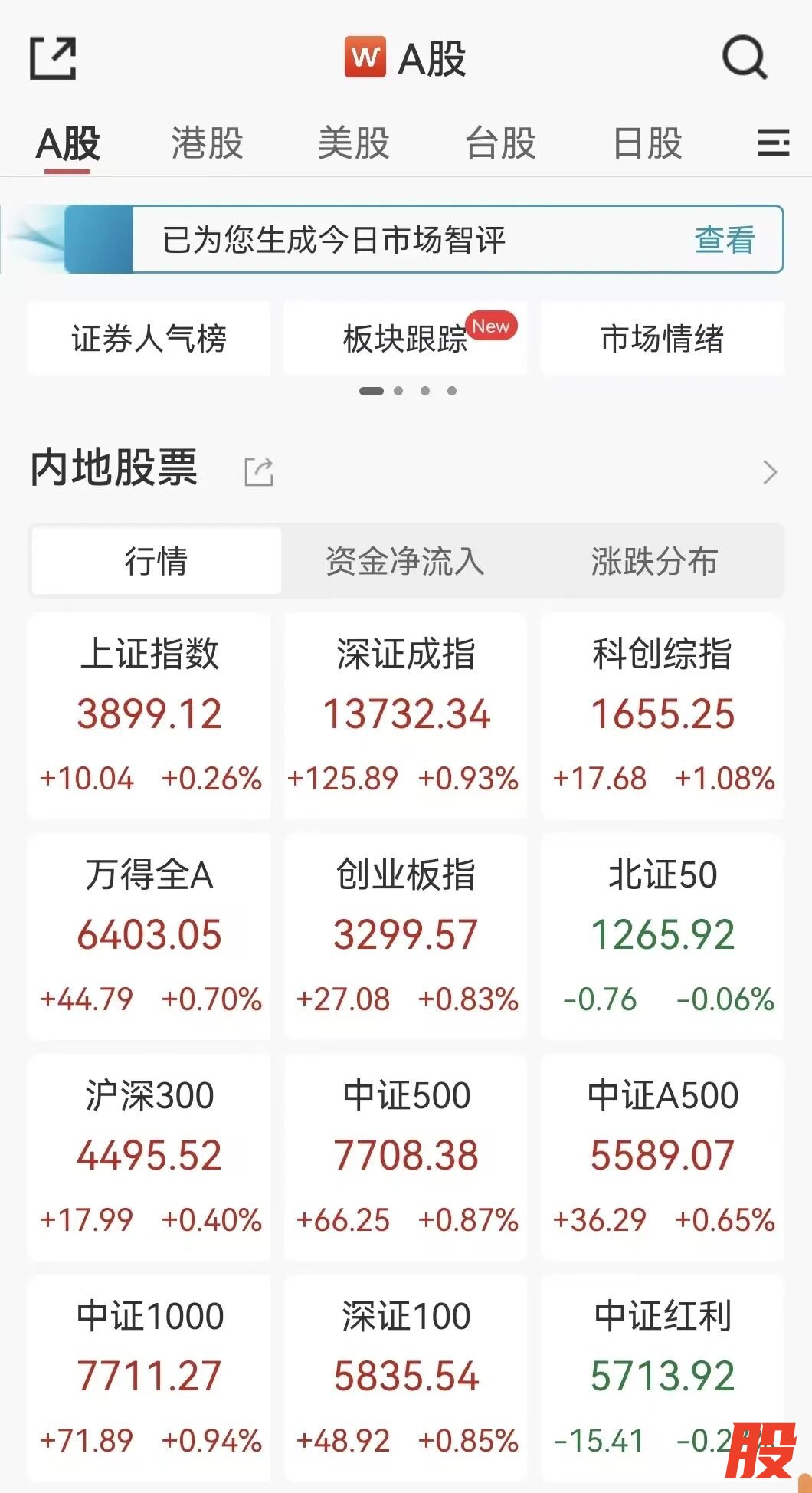Open 板块跟踪 feature
812x1493 pixels.
pos(405,338)
